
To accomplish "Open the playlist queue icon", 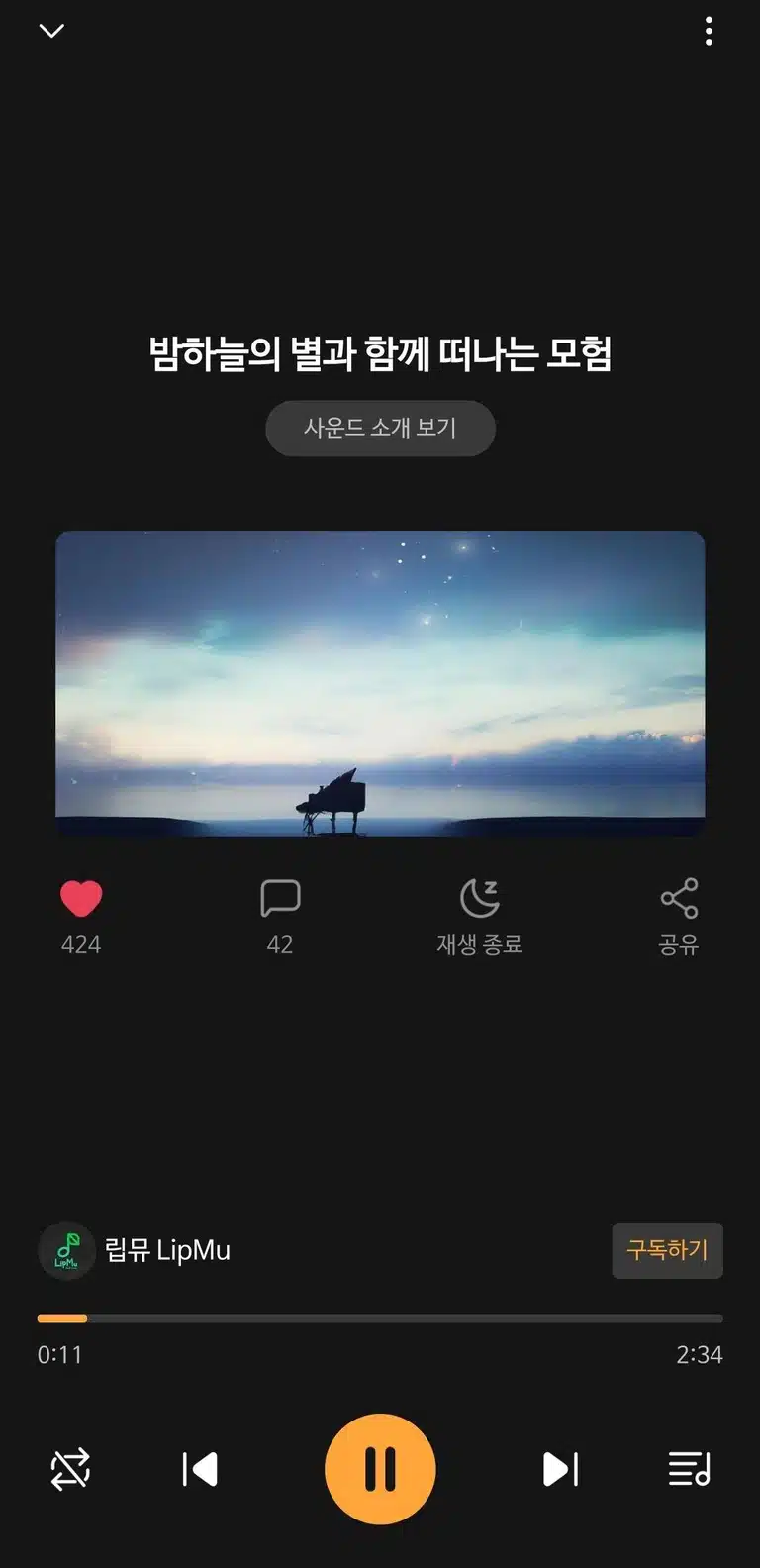I will point(690,1469).
